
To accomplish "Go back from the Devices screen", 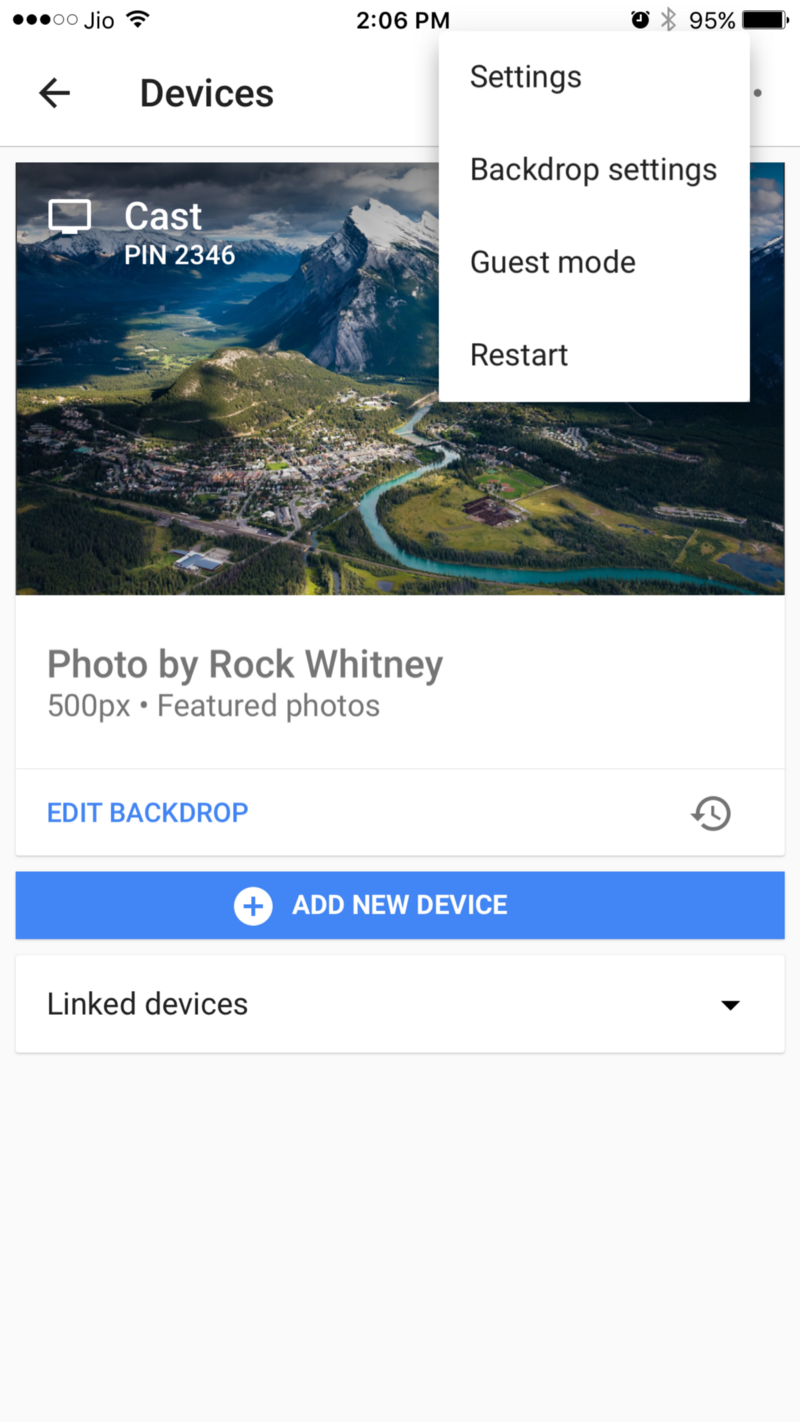I will (55, 93).
